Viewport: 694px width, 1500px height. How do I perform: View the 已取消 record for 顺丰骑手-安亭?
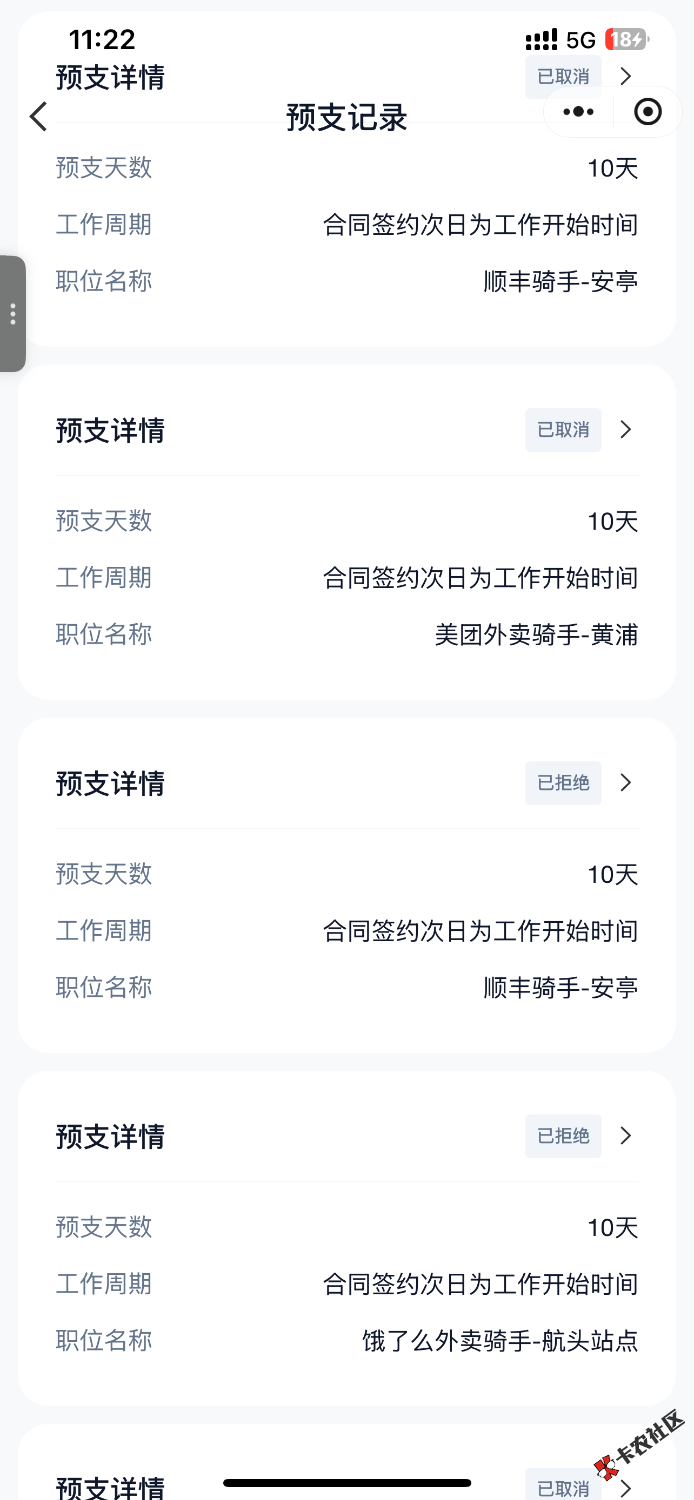tap(626, 76)
